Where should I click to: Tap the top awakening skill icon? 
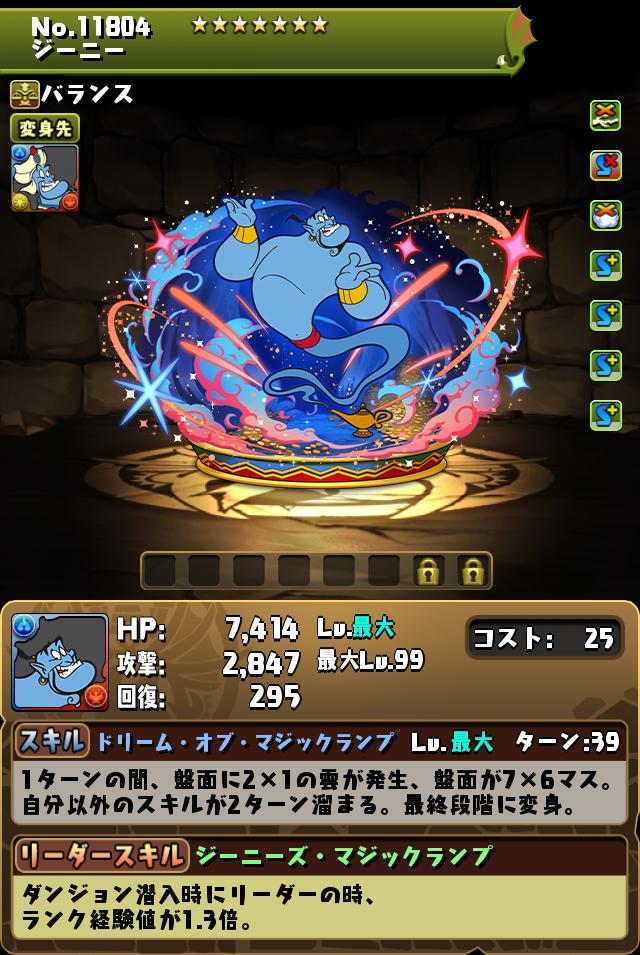point(605,115)
